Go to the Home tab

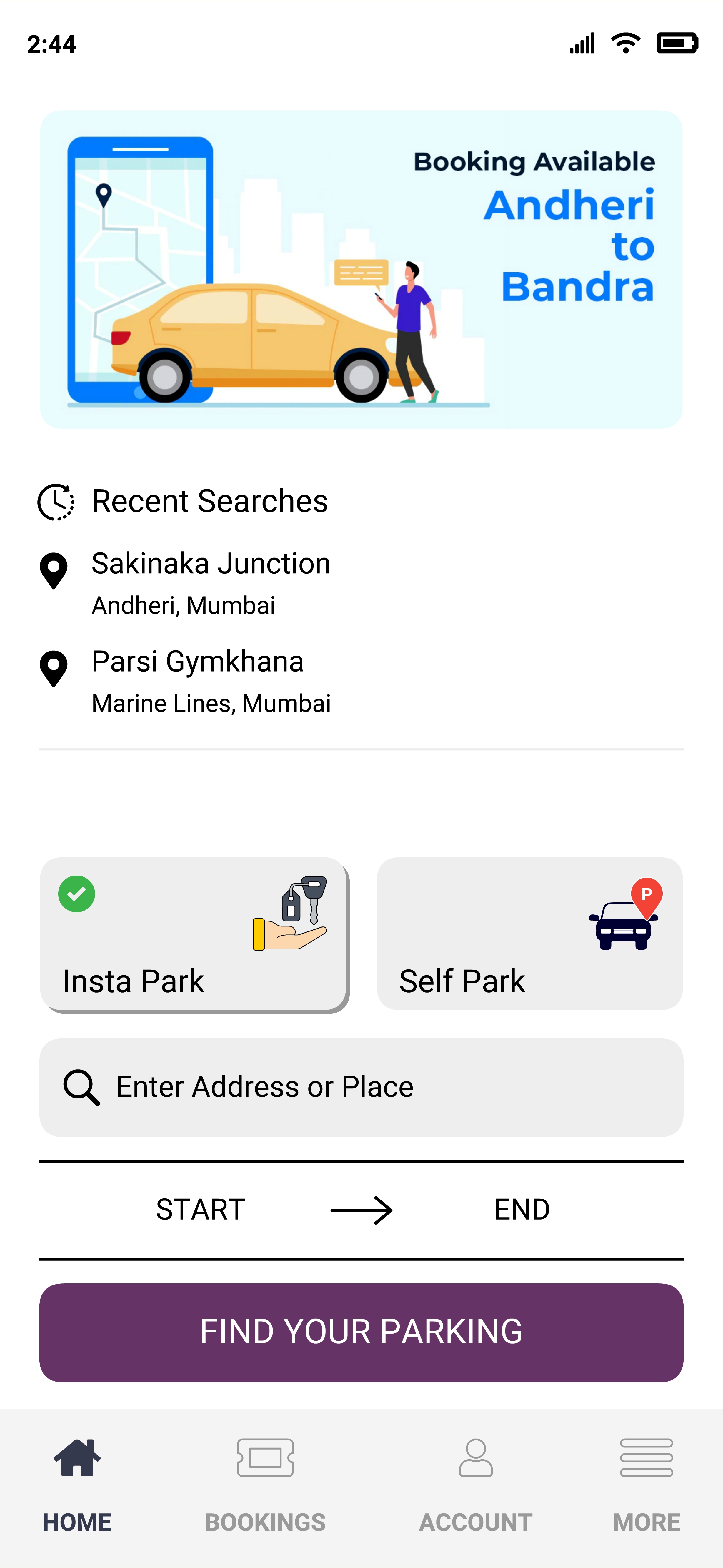point(77,1484)
